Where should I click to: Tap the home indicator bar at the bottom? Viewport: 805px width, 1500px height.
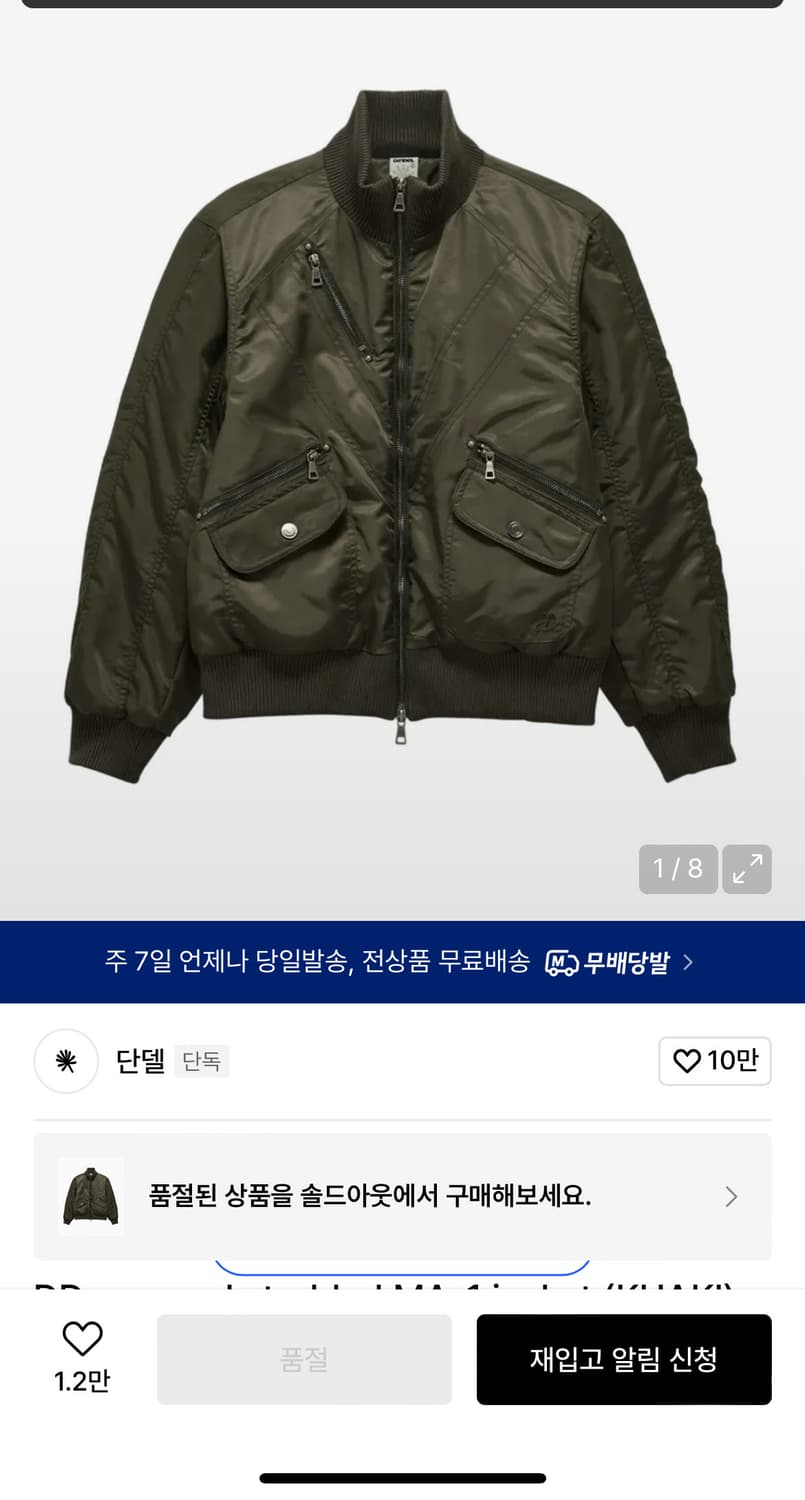pyautogui.click(x=402, y=1477)
